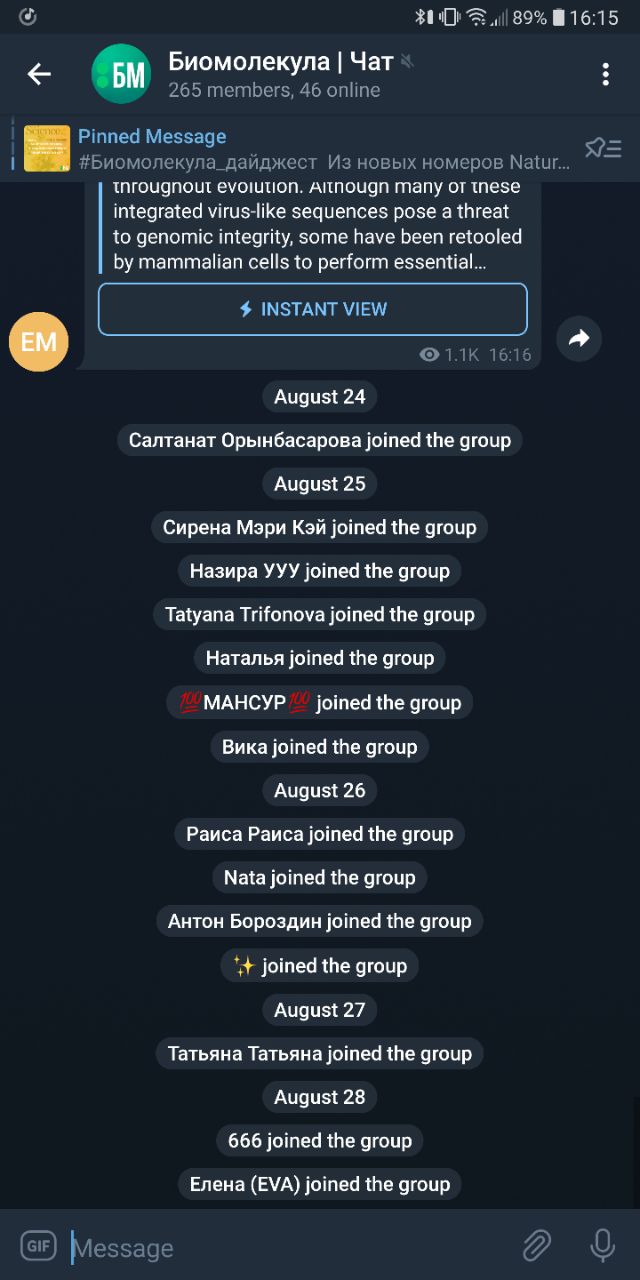Attach a file with the paperclip

pyautogui.click(x=537, y=1246)
